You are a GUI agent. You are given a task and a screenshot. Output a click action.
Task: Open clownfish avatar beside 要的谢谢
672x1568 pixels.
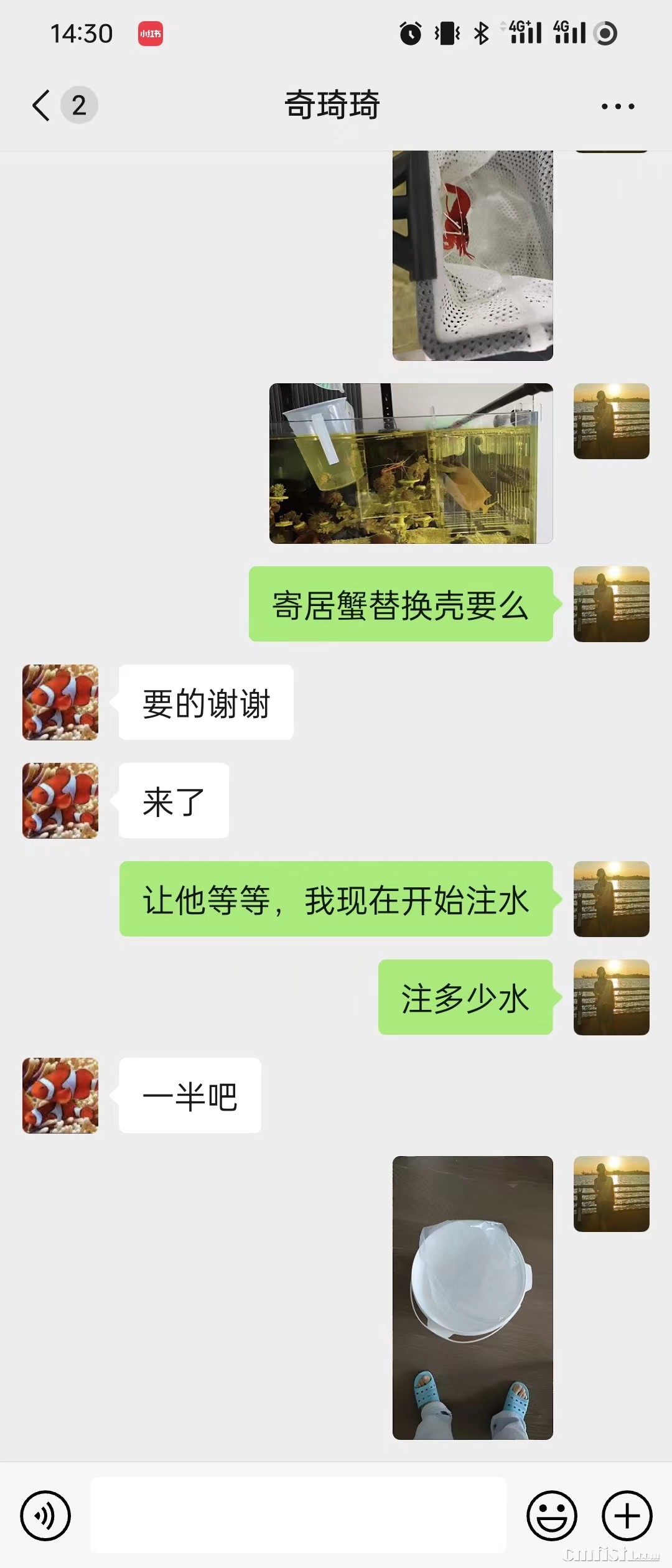pyautogui.click(x=60, y=702)
